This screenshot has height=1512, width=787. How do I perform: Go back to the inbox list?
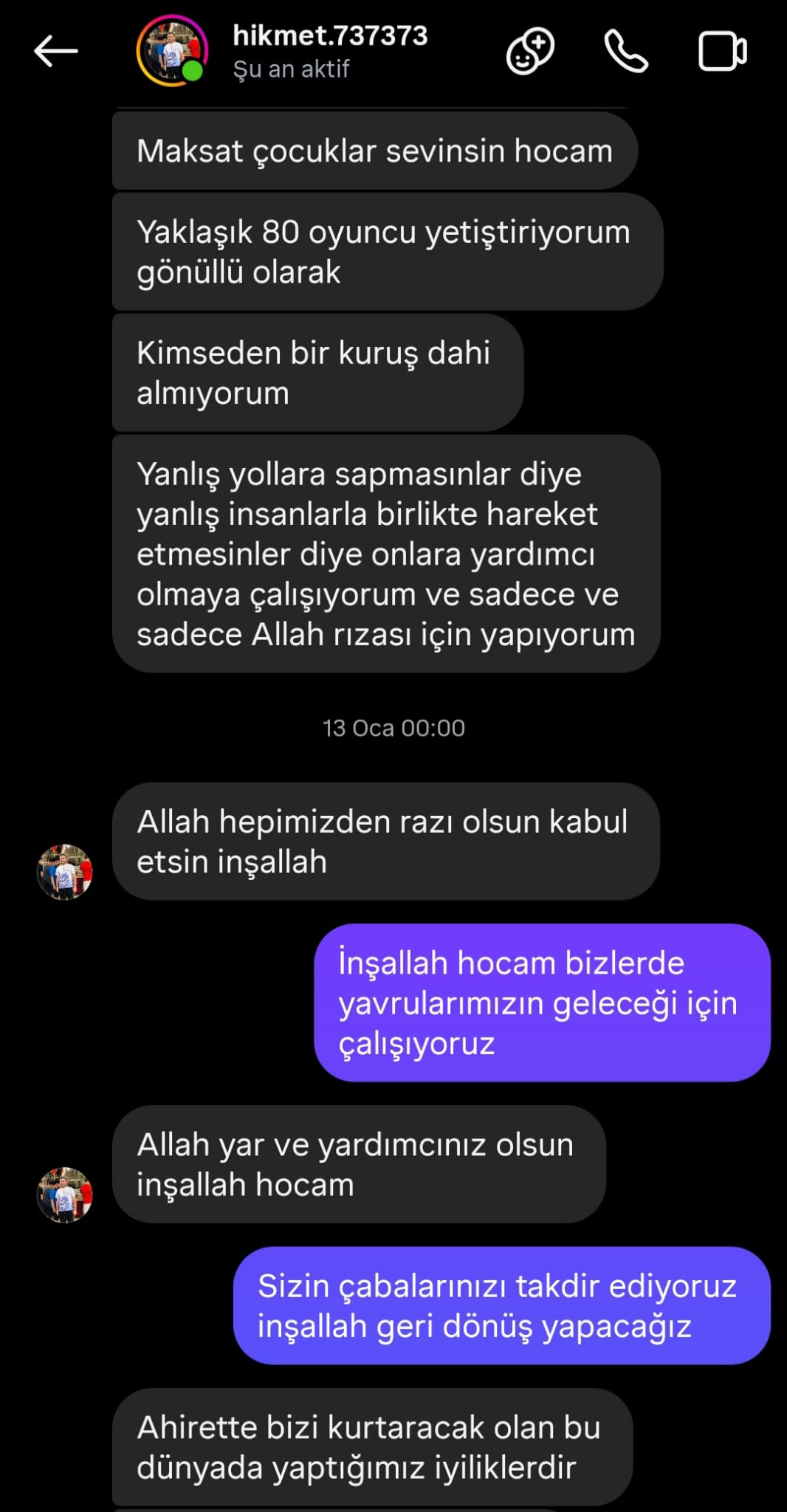click(x=55, y=51)
